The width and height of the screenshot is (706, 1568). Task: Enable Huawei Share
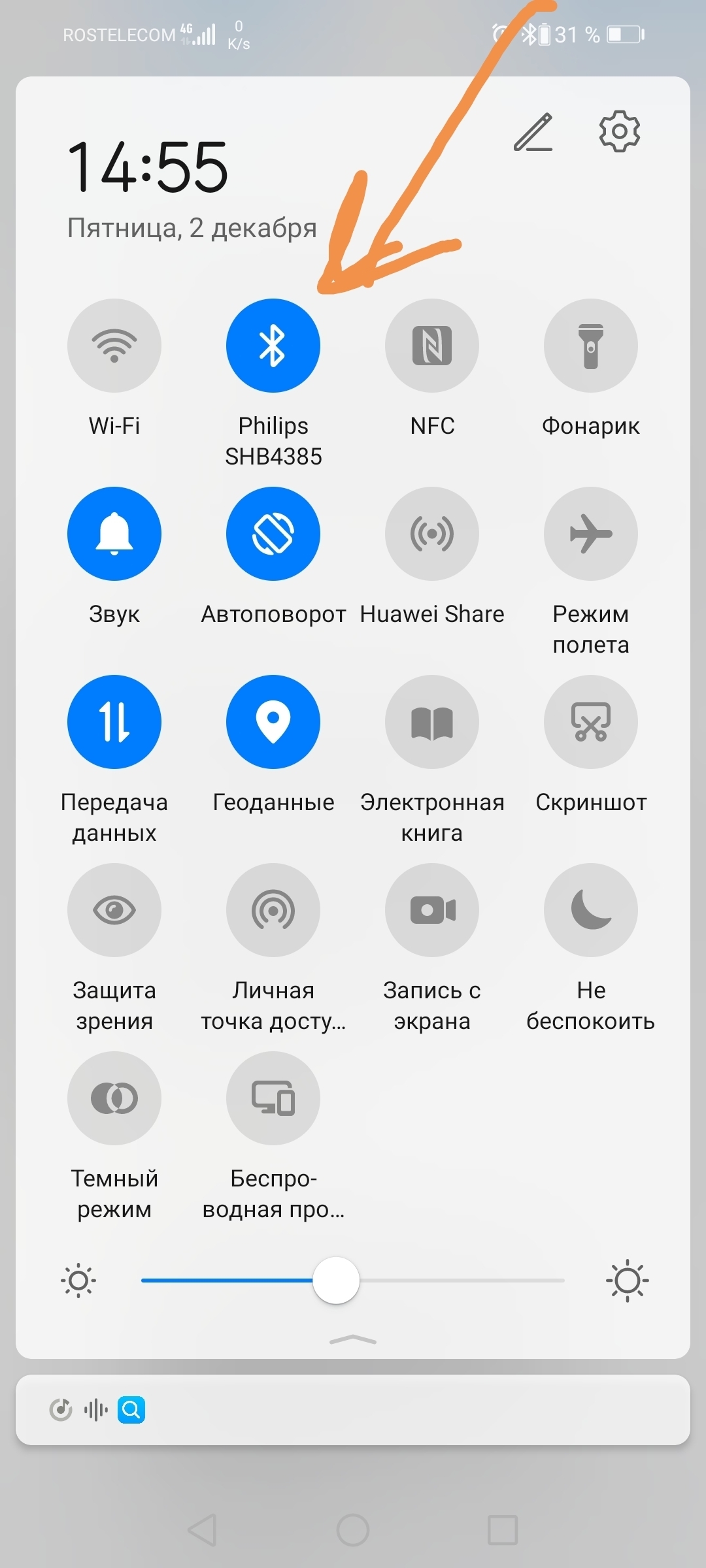432,534
